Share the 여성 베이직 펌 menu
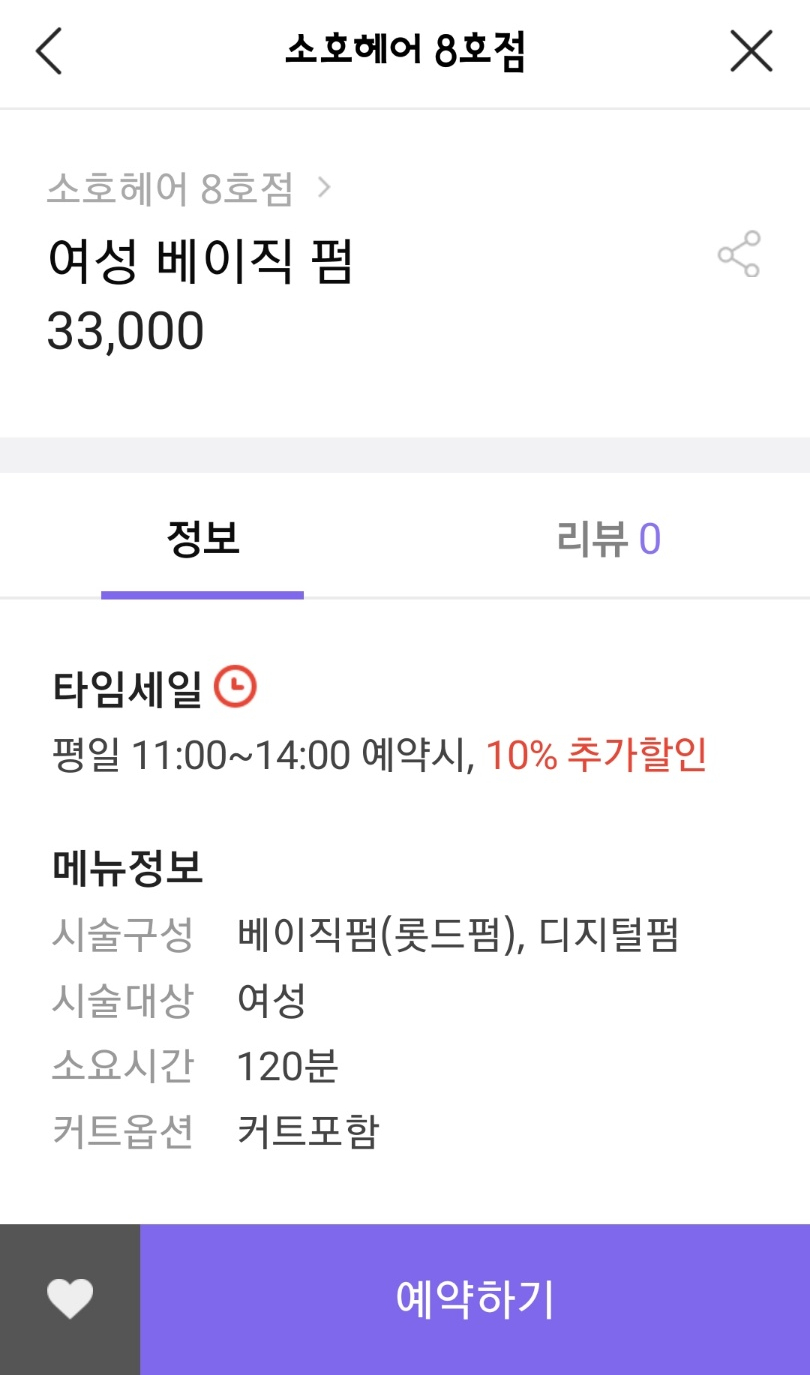 739,254
